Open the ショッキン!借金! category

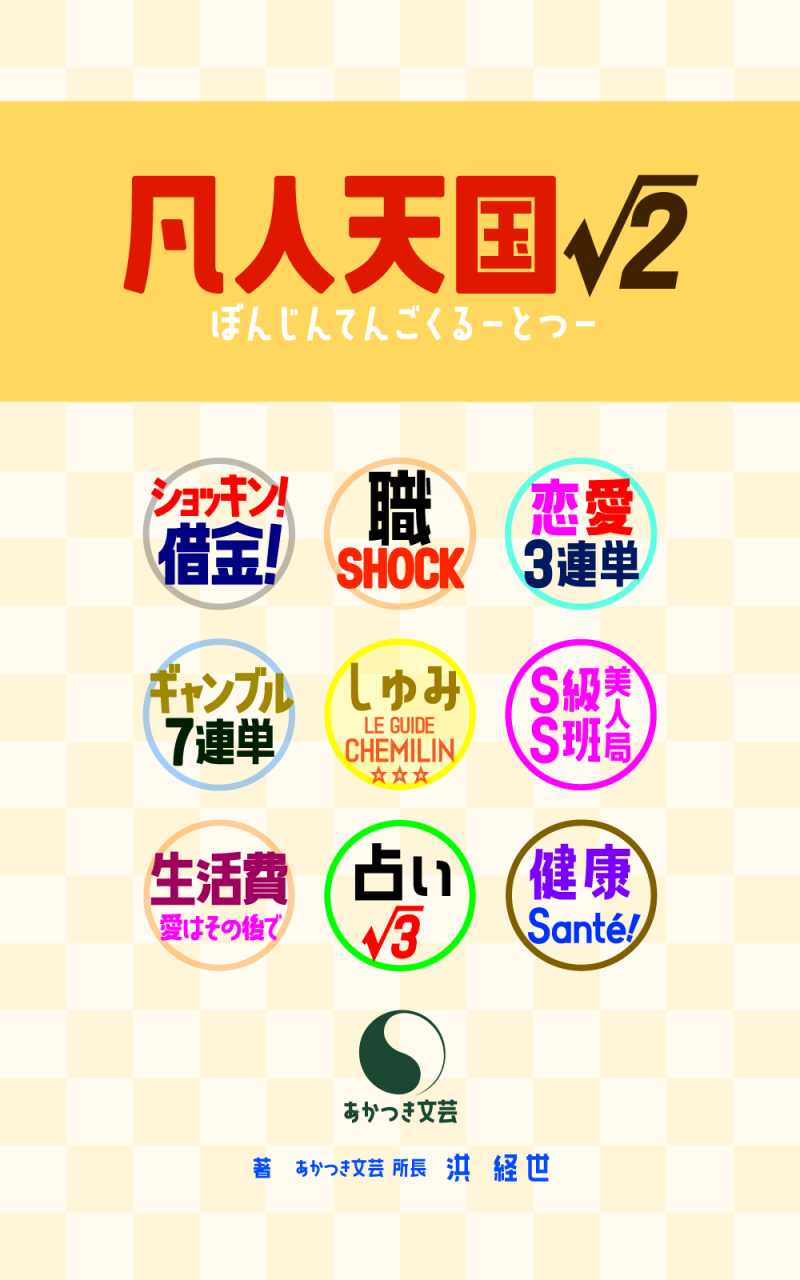219,534
